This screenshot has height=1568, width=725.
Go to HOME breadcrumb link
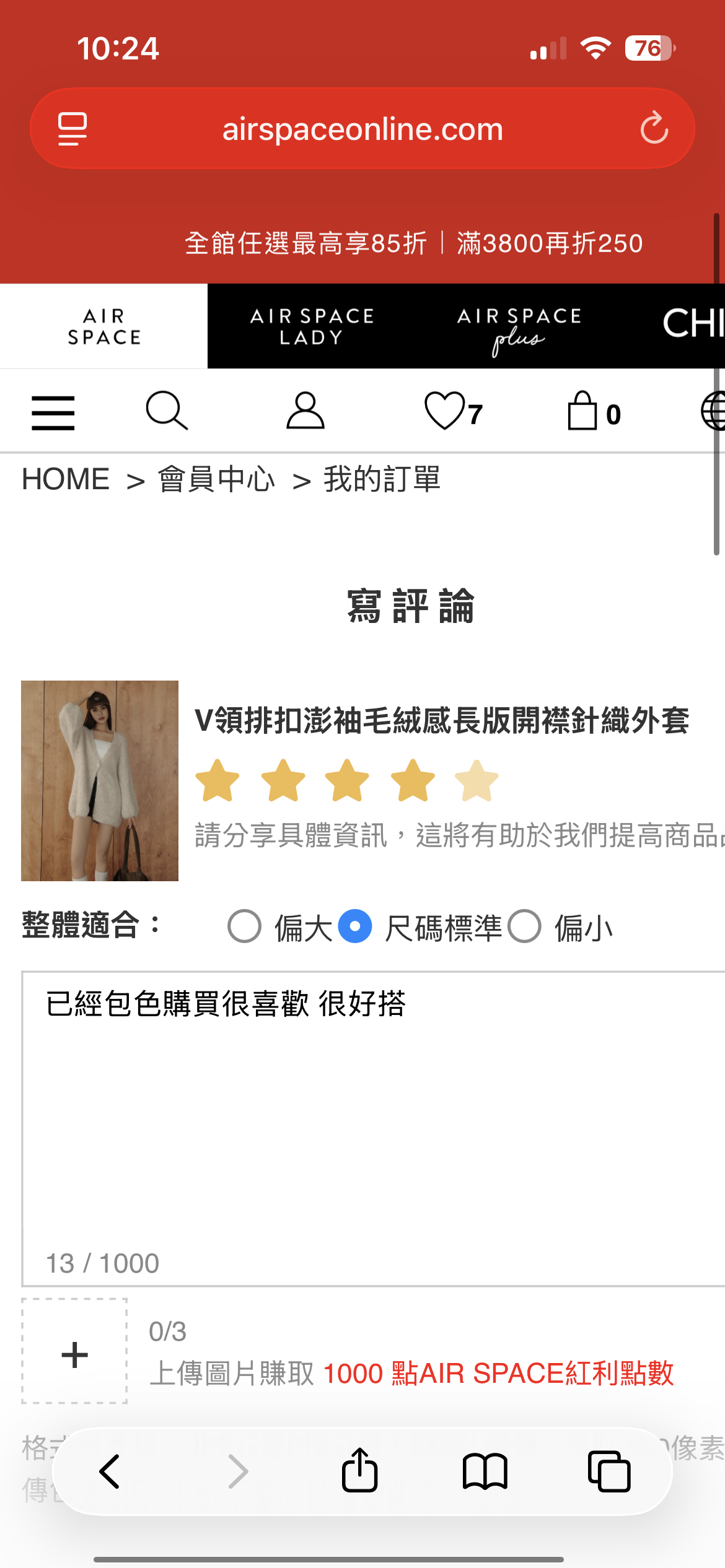(x=65, y=479)
